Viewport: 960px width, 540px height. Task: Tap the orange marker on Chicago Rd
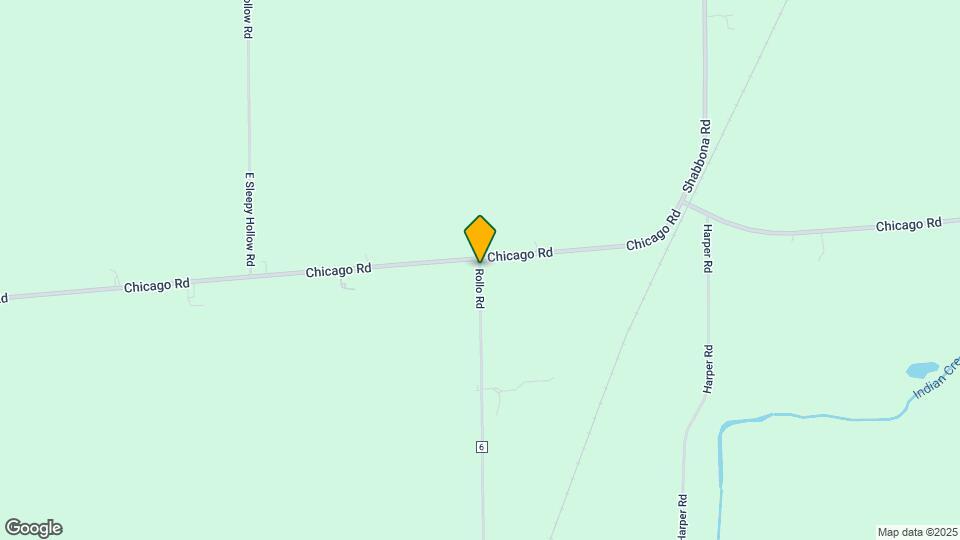click(x=480, y=238)
